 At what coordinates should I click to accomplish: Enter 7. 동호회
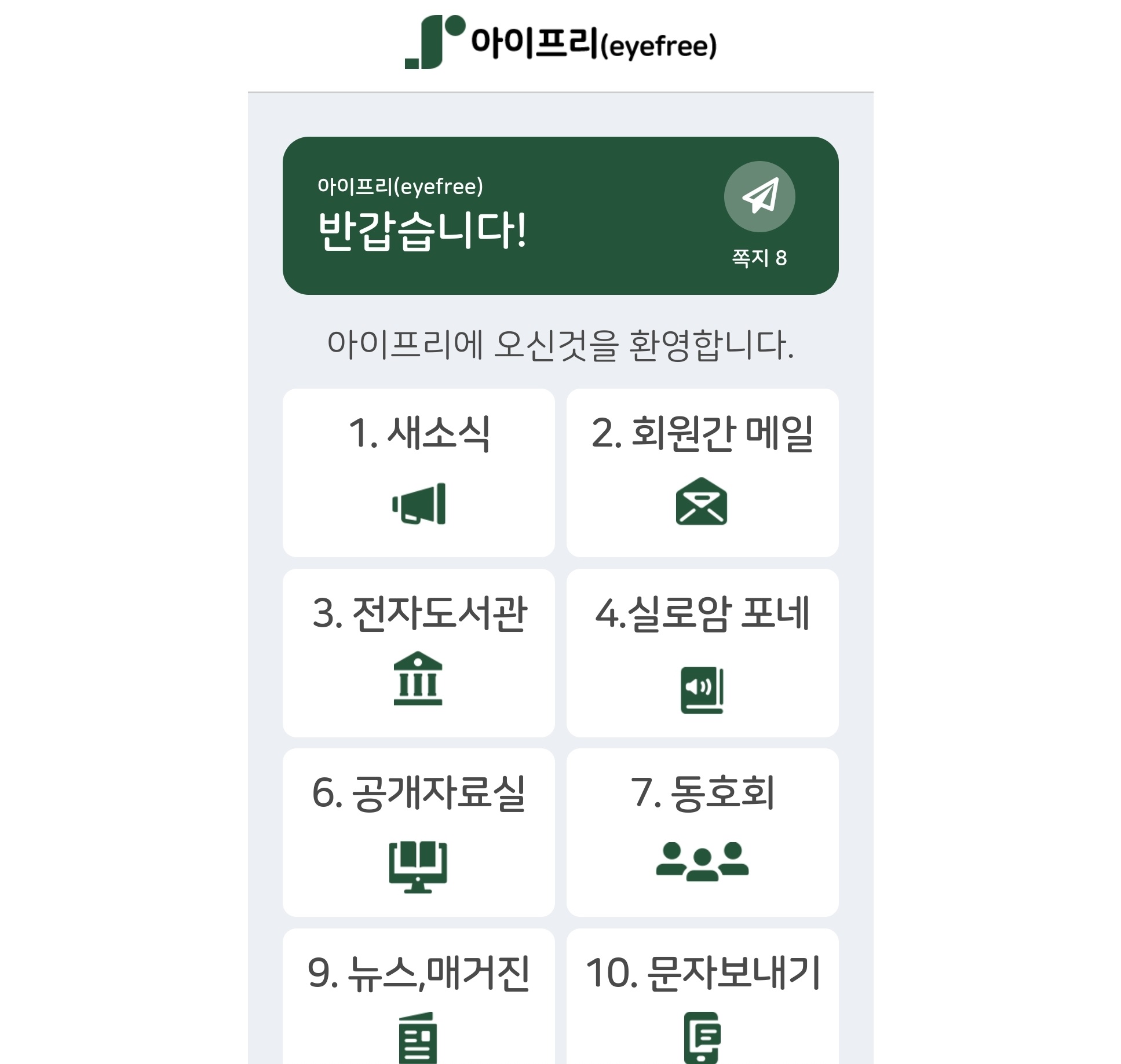[702, 832]
